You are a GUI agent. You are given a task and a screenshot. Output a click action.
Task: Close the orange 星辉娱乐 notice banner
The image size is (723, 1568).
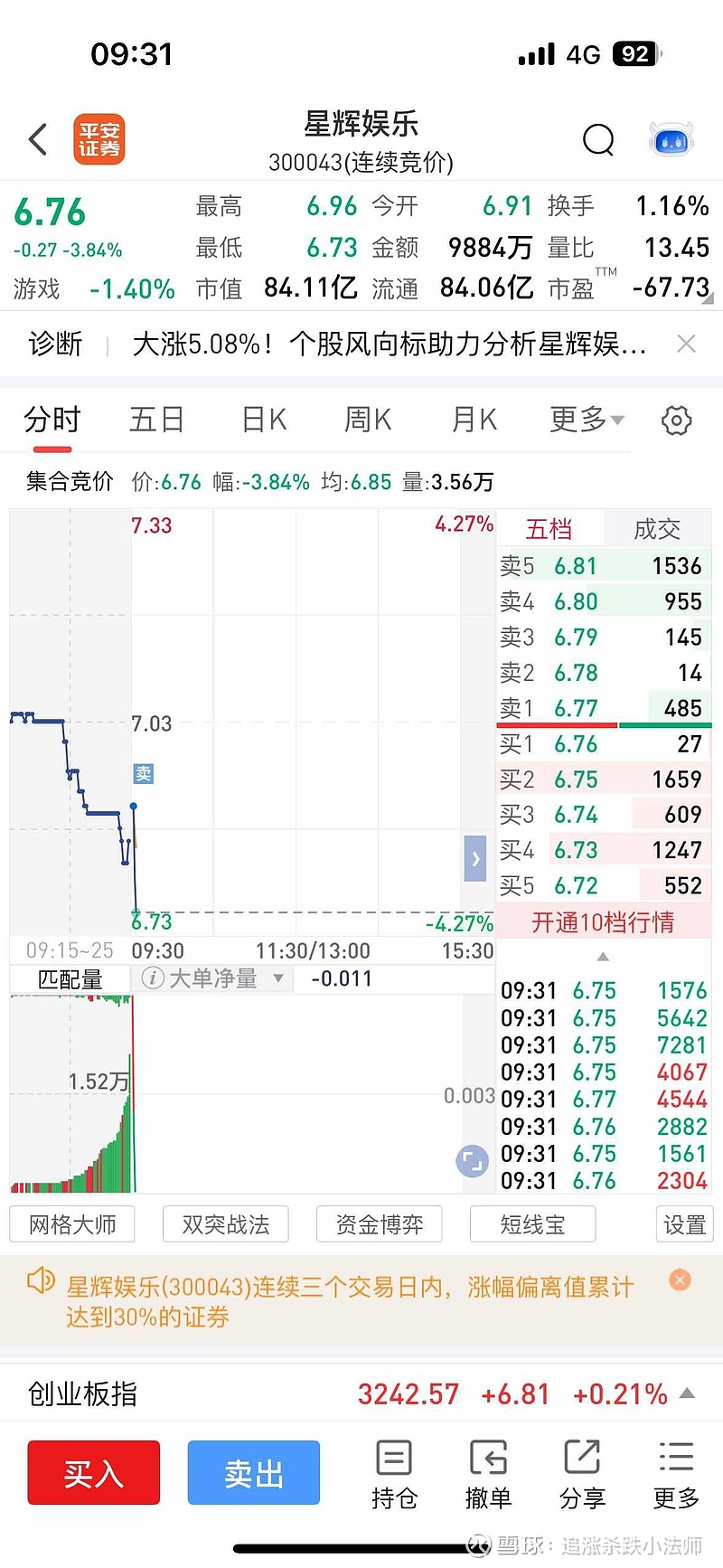[x=681, y=1280]
